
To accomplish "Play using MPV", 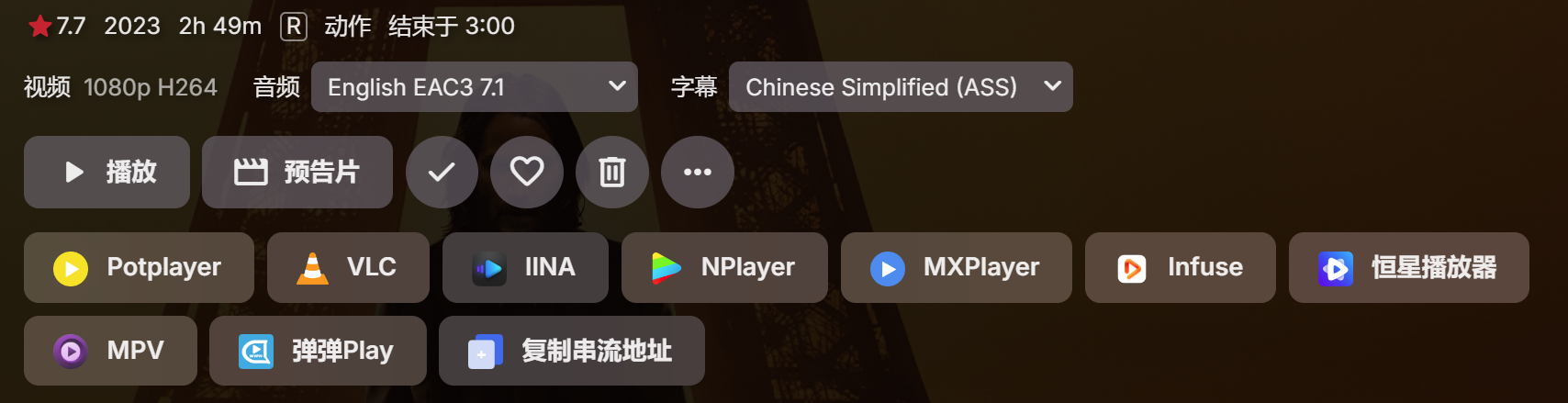I will click(x=110, y=351).
